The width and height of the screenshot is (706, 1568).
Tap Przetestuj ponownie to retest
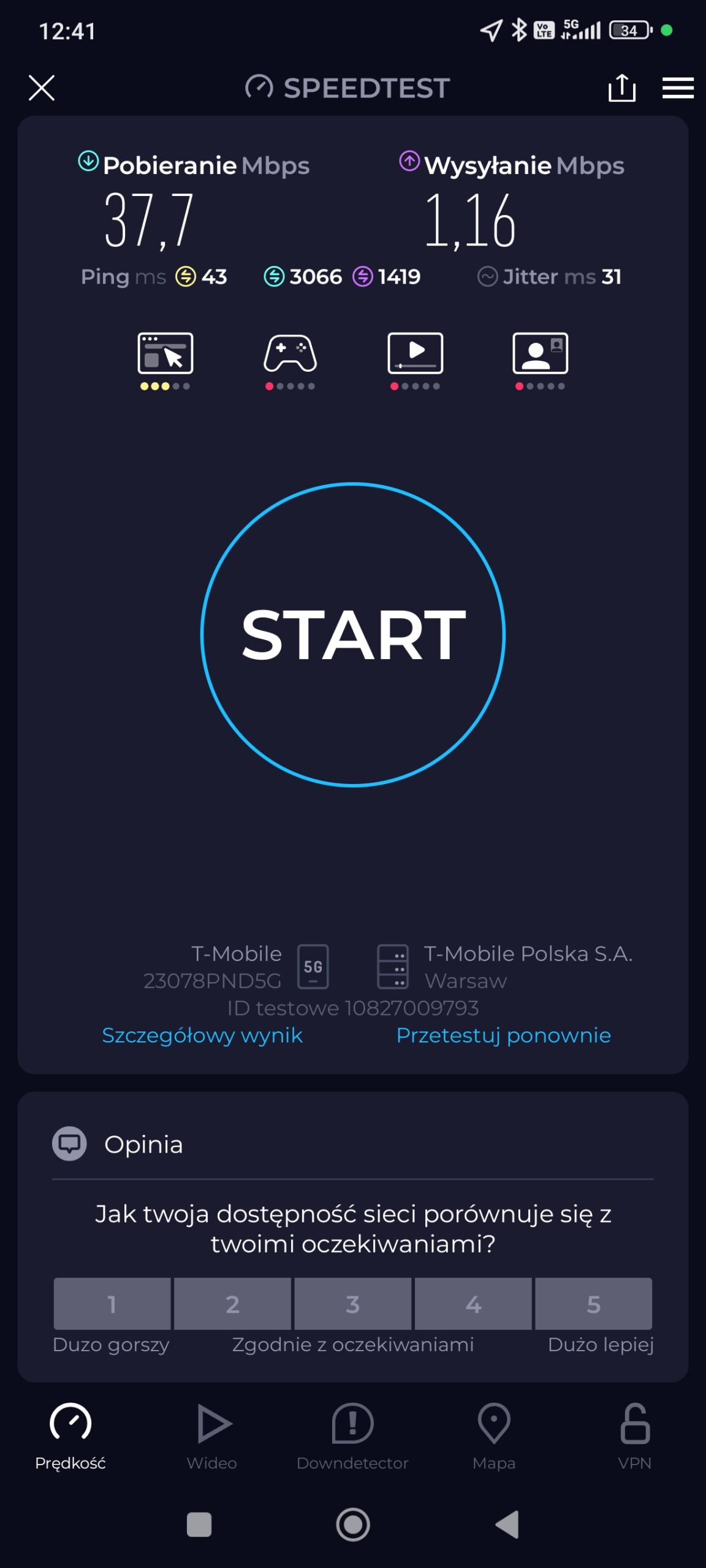click(x=503, y=1035)
